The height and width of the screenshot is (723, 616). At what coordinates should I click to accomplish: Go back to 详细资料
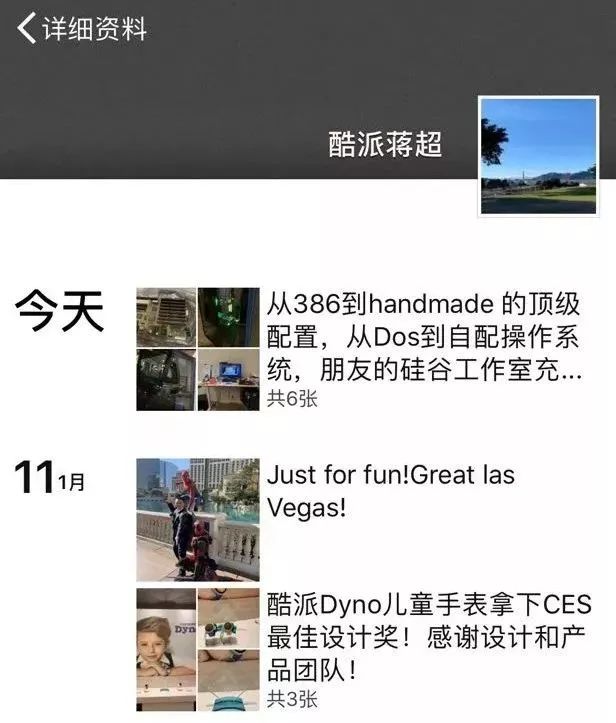[x=80, y=29]
